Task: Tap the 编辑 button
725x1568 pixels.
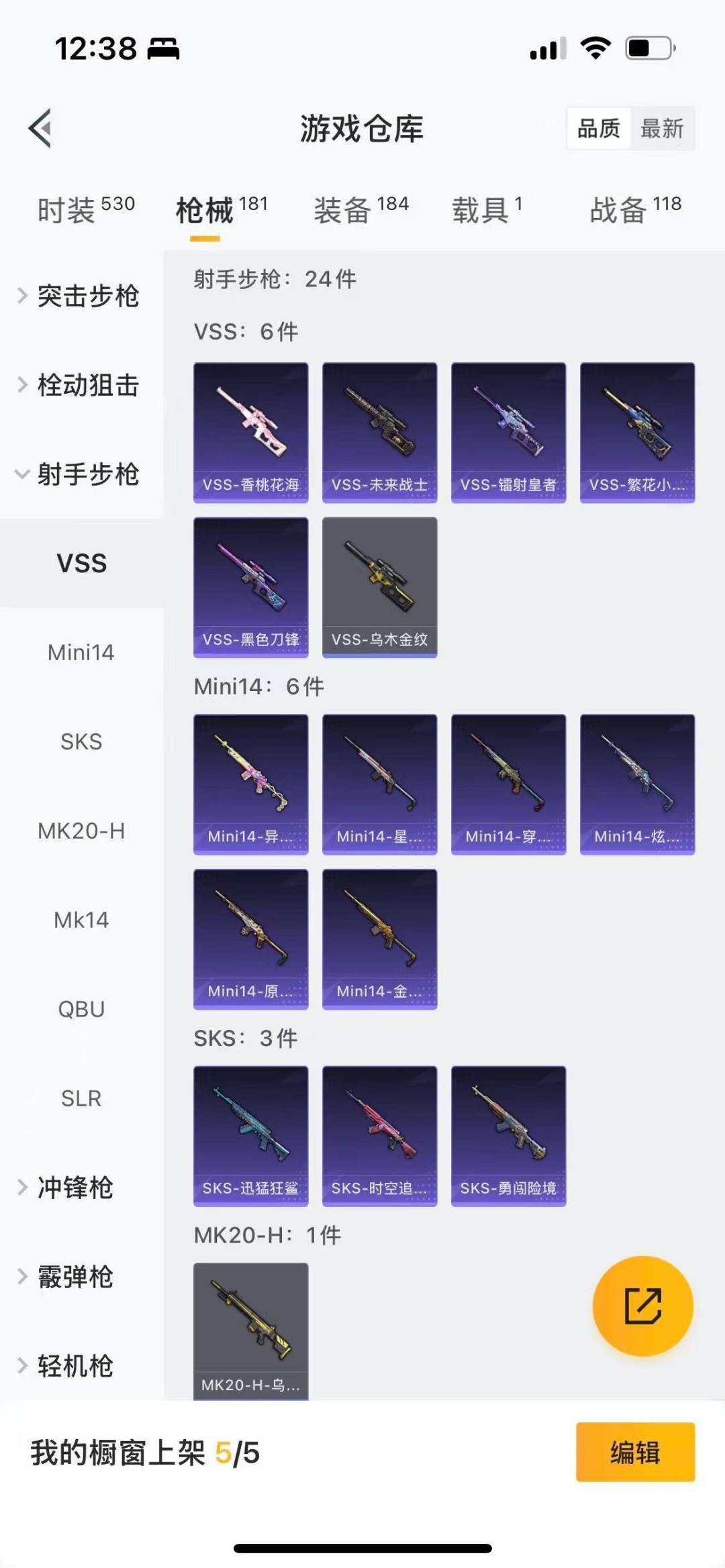Action: (x=634, y=1467)
